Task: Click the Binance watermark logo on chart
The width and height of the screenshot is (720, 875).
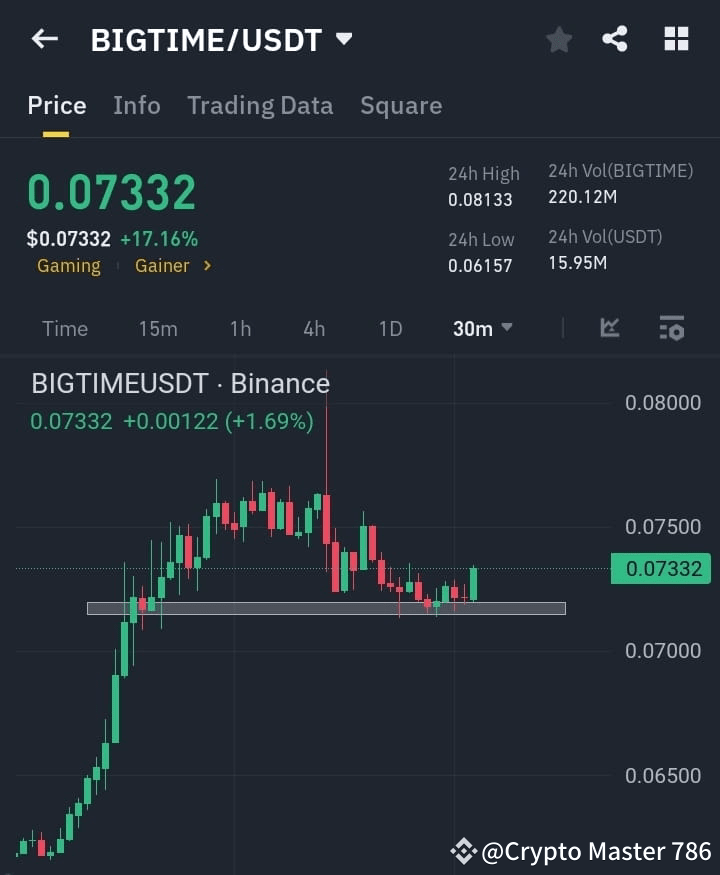Action: 279,383
